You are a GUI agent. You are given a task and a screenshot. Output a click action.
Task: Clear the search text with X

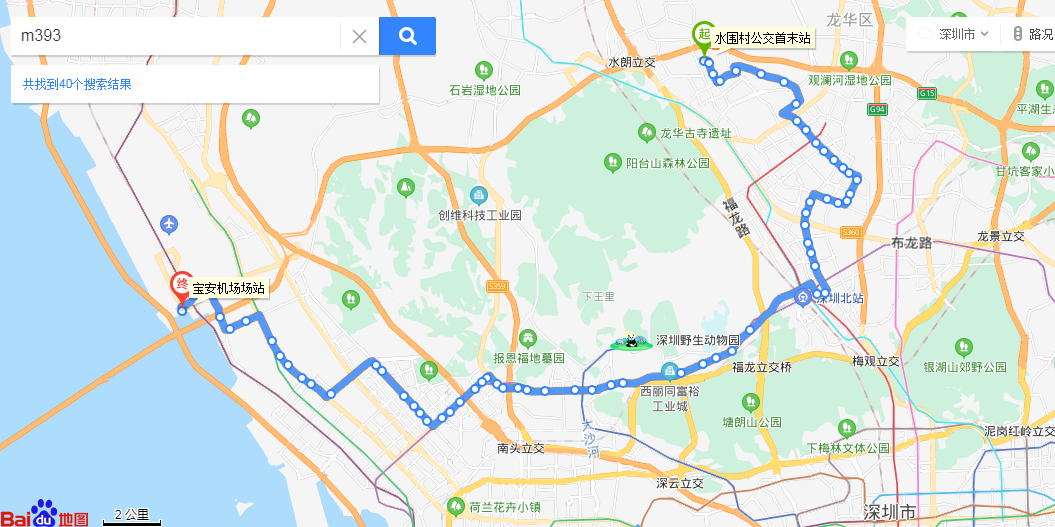coord(359,36)
